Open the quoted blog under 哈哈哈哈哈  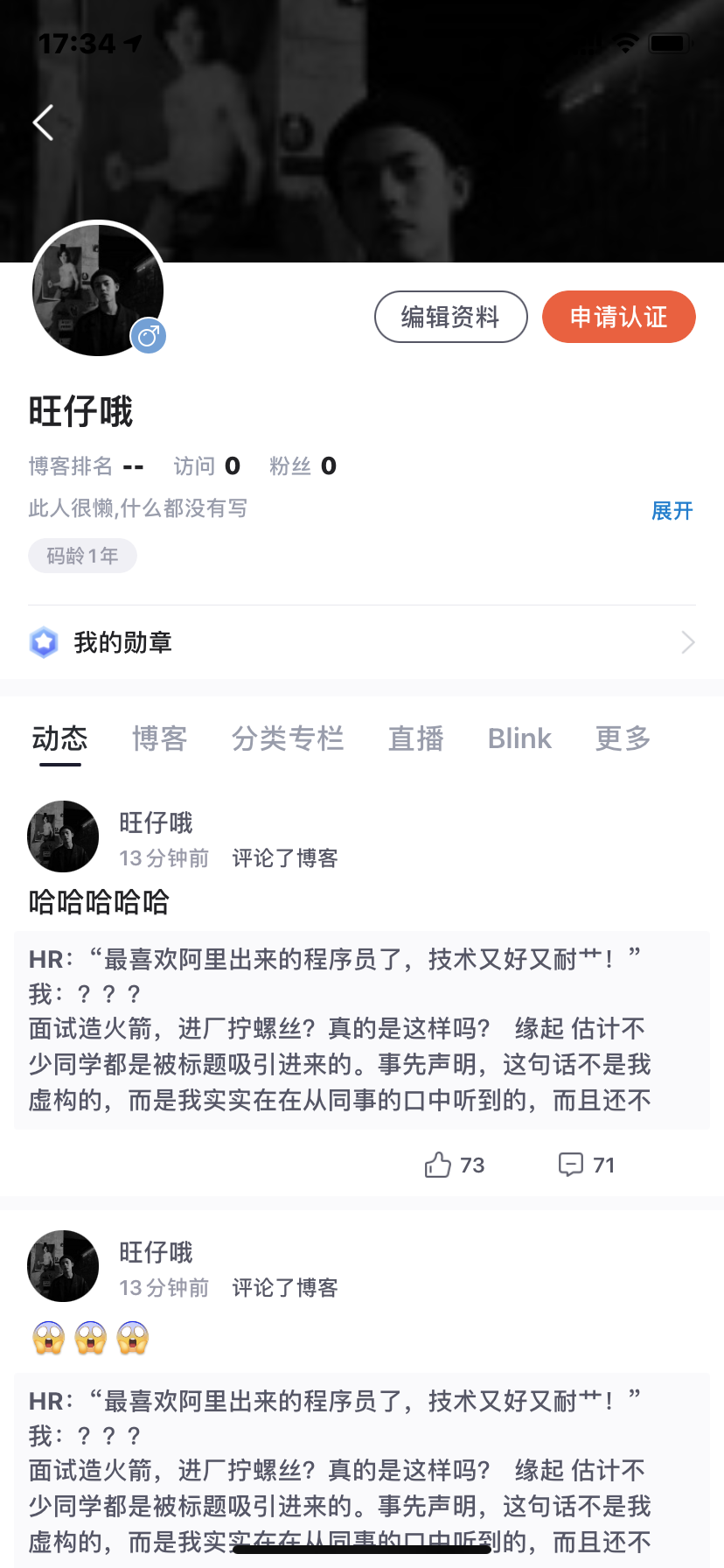click(x=362, y=1030)
